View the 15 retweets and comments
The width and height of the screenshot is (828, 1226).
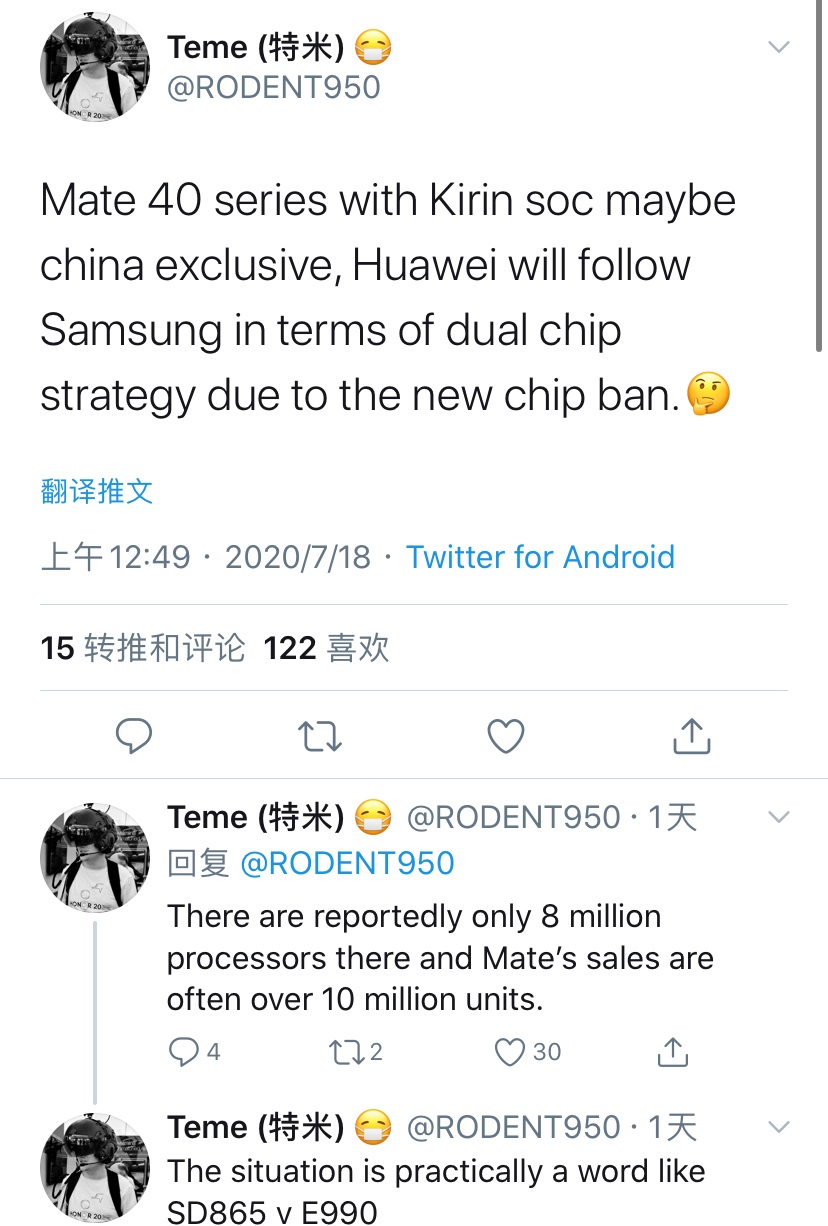[143, 648]
